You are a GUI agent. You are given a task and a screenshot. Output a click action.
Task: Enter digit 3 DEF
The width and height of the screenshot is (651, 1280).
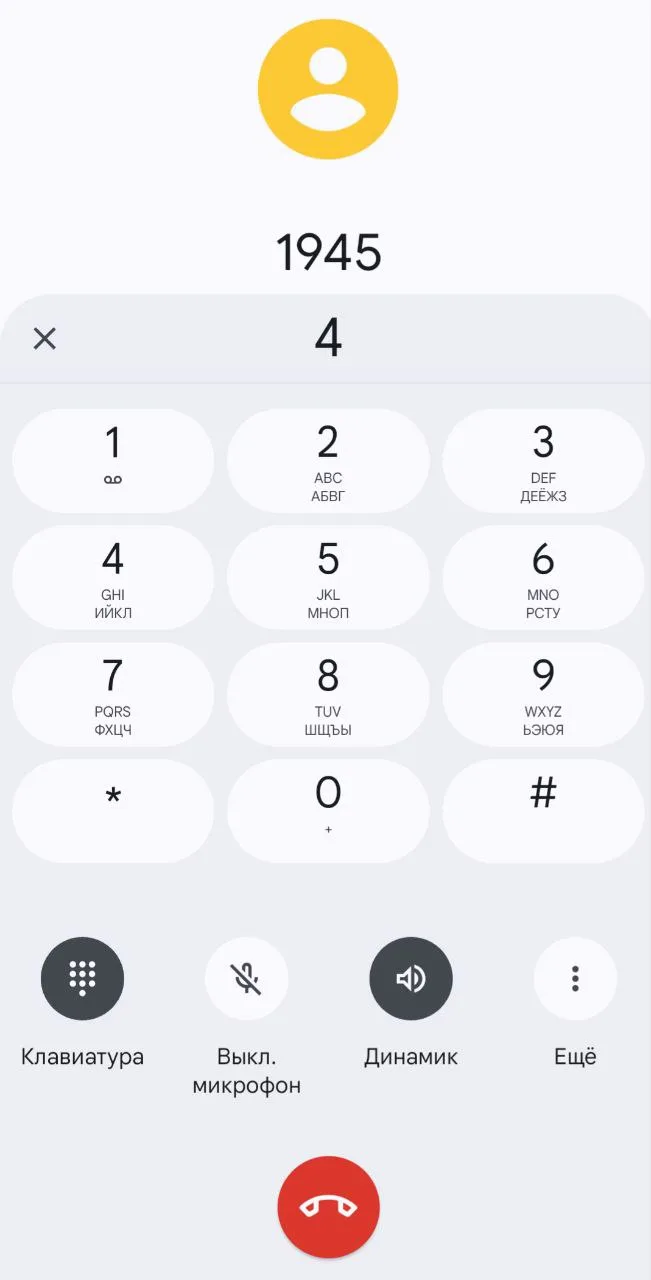(543, 461)
